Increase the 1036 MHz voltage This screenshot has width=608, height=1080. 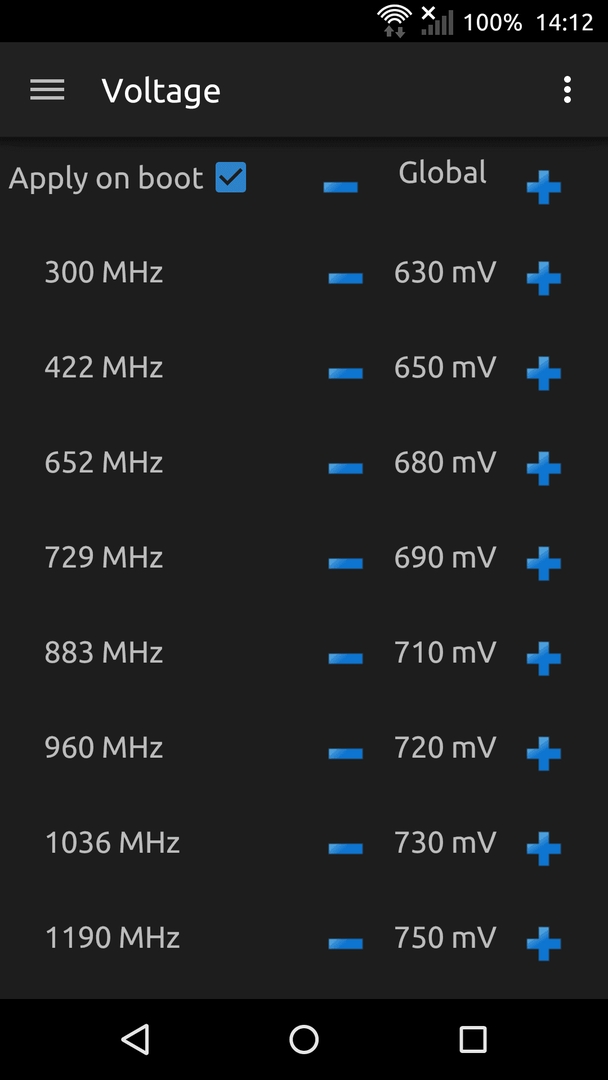(x=544, y=849)
